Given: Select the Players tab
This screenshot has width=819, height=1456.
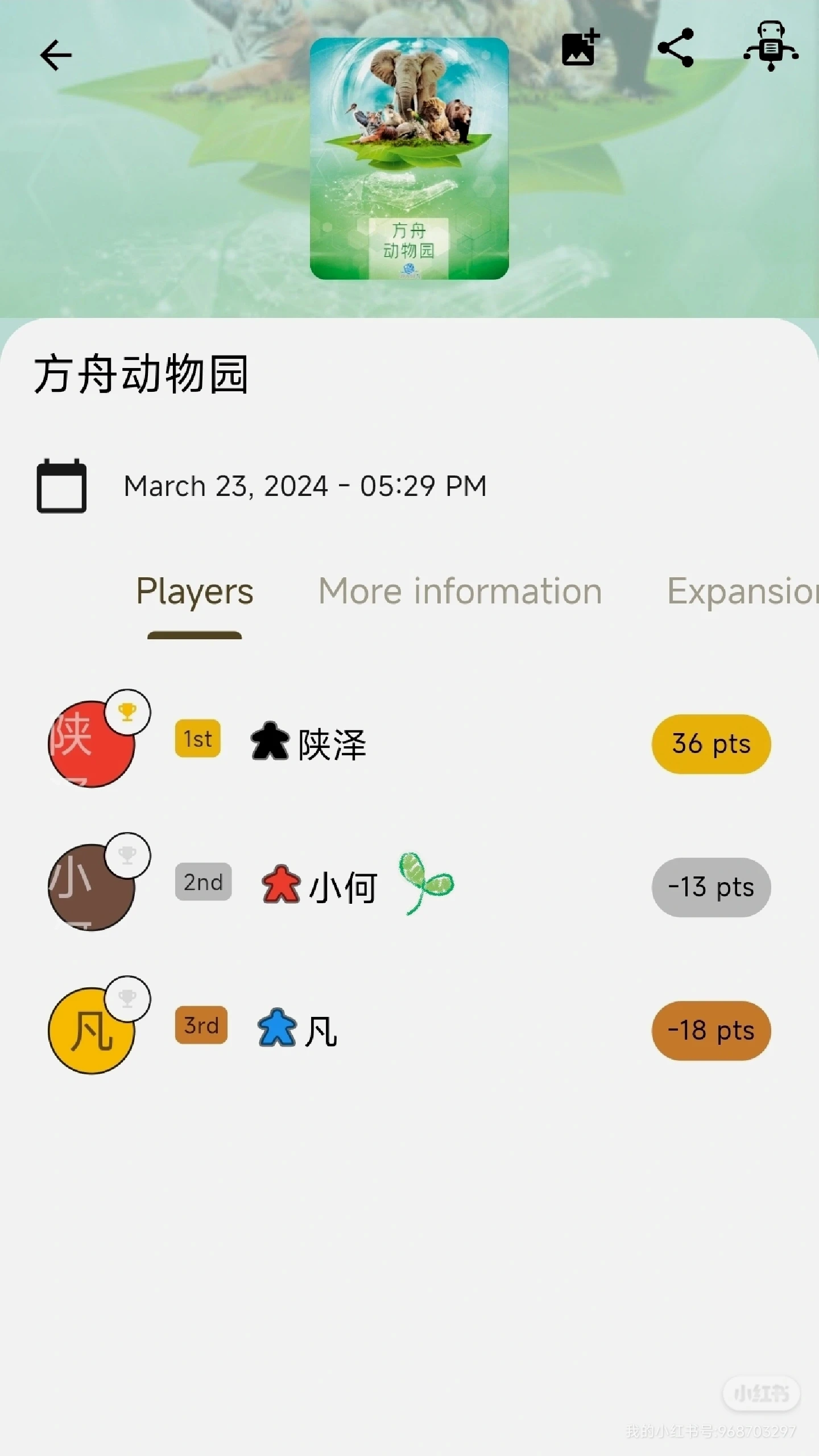Looking at the screenshot, I should (x=195, y=591).
